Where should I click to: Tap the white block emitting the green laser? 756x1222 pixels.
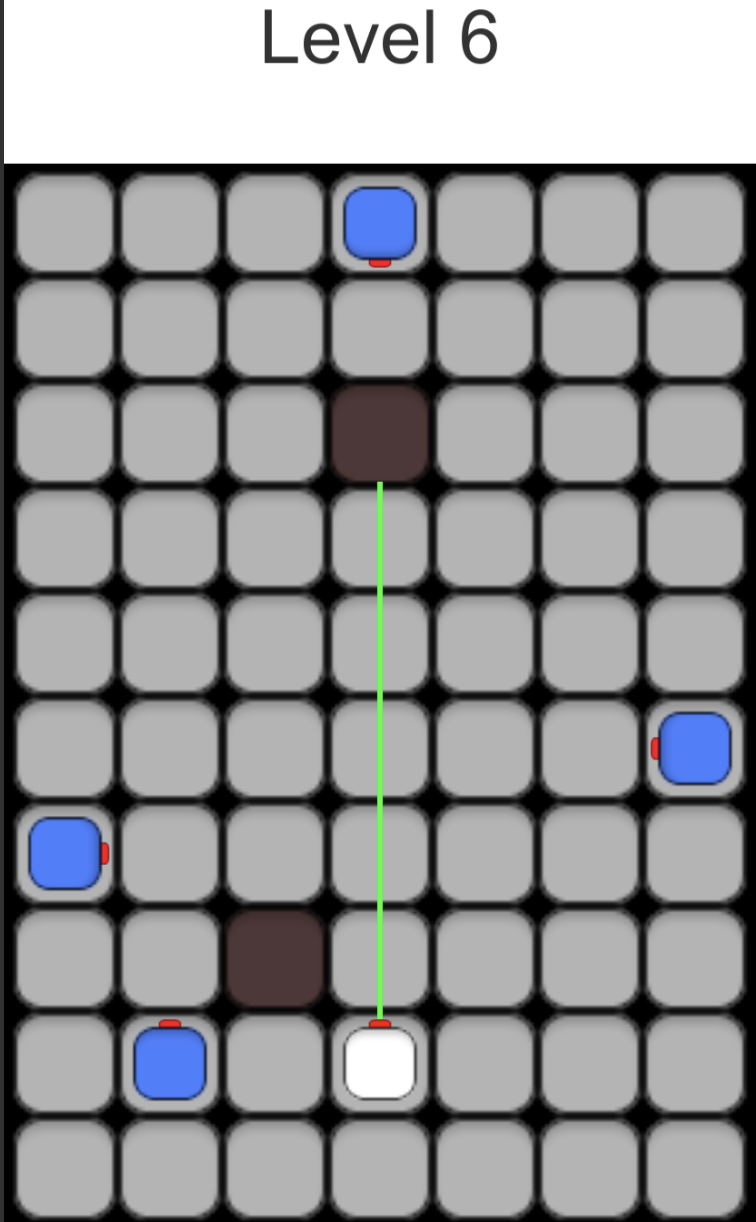coord(379,1064)
